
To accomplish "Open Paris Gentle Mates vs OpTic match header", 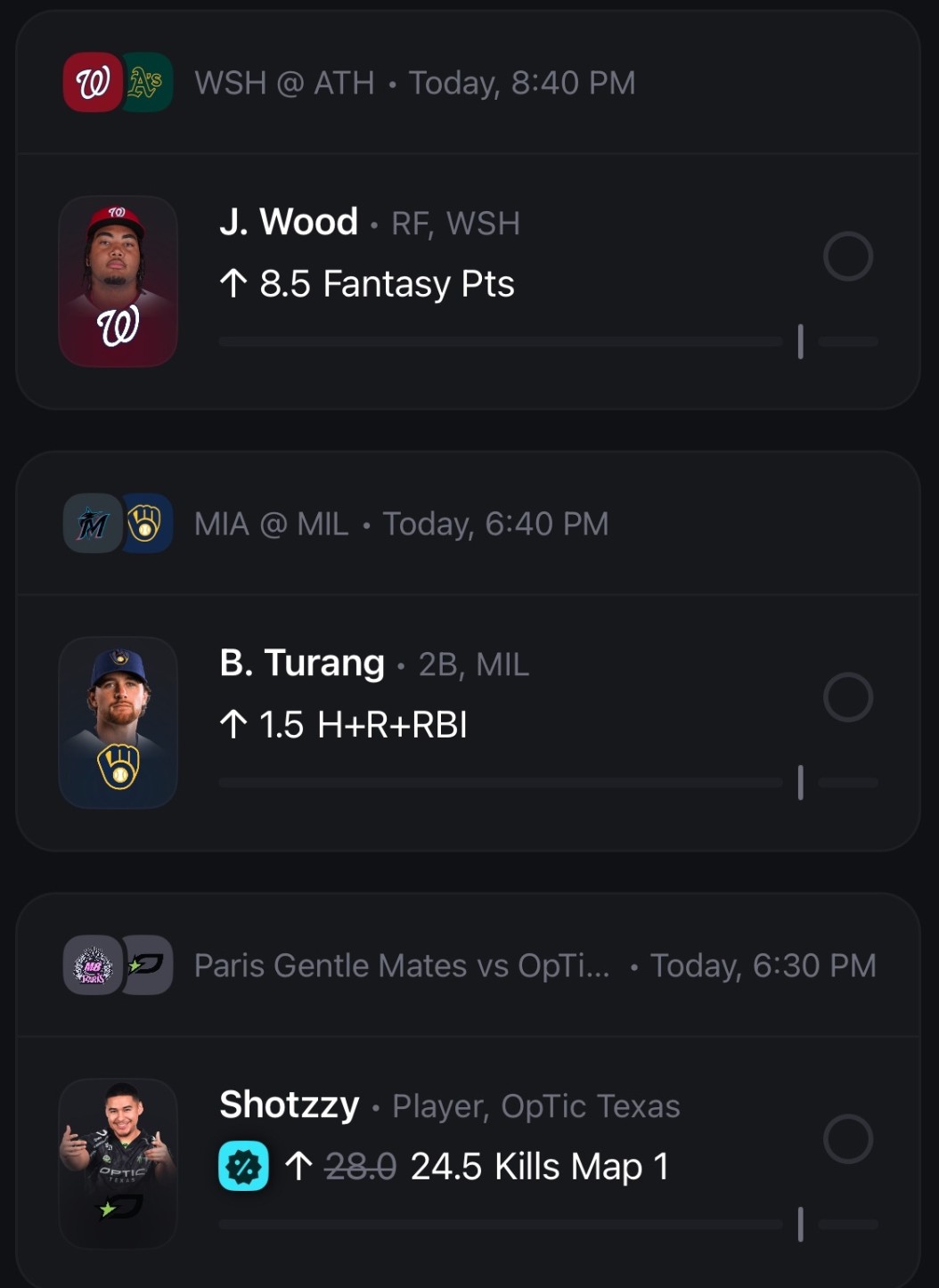I will click(x=469, y=966).
